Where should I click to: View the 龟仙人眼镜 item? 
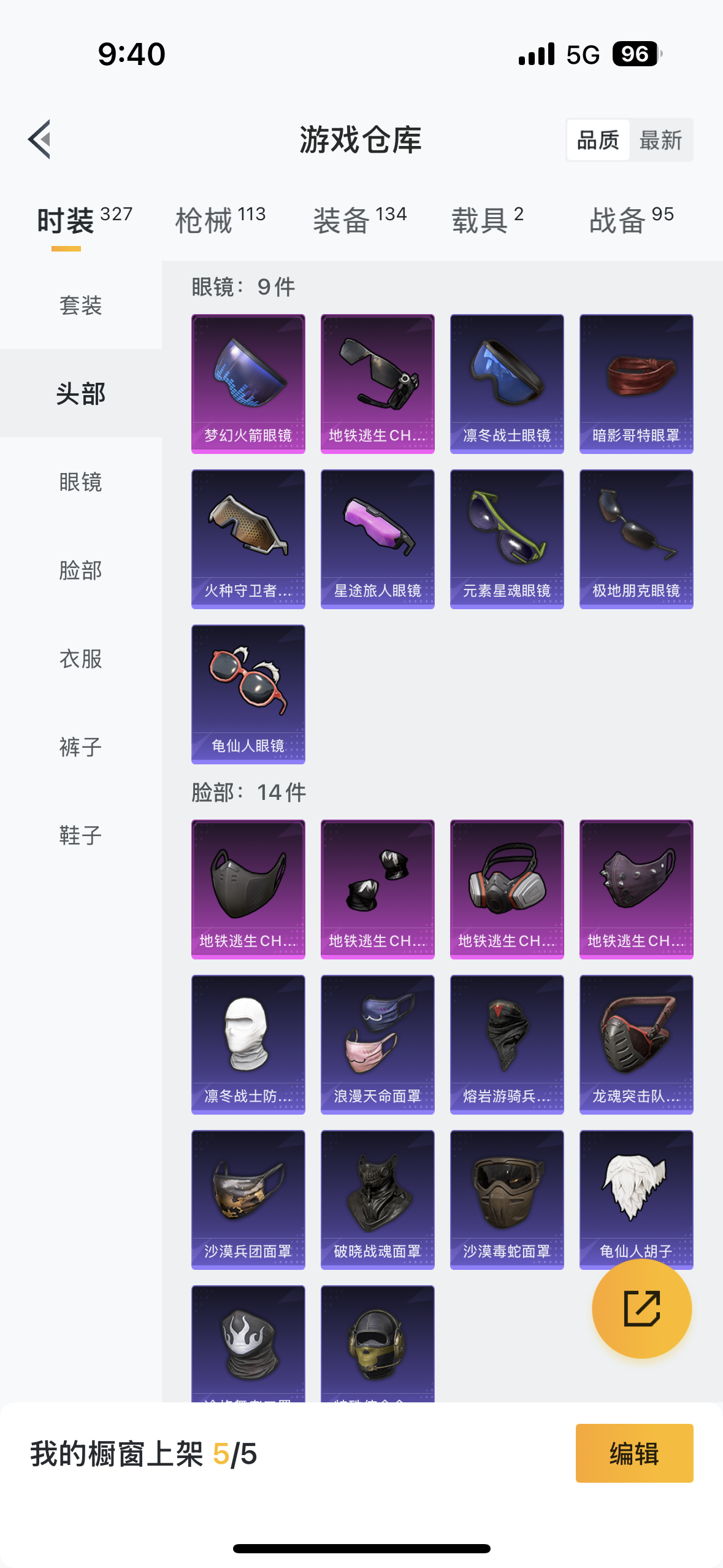pos(248,694)
